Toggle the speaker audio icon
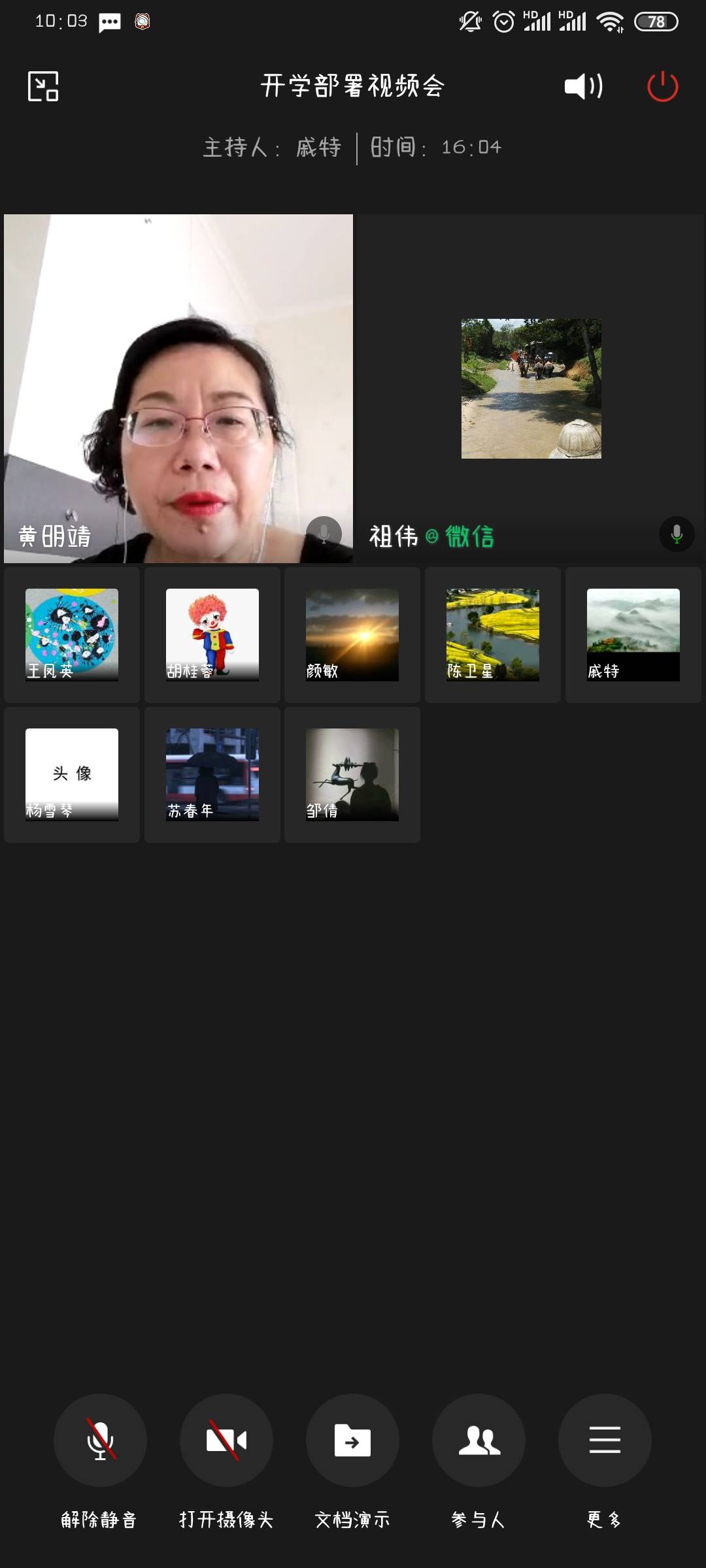Image resolution: width=706 pixels, height=1568 pixels. coord(584,86)
